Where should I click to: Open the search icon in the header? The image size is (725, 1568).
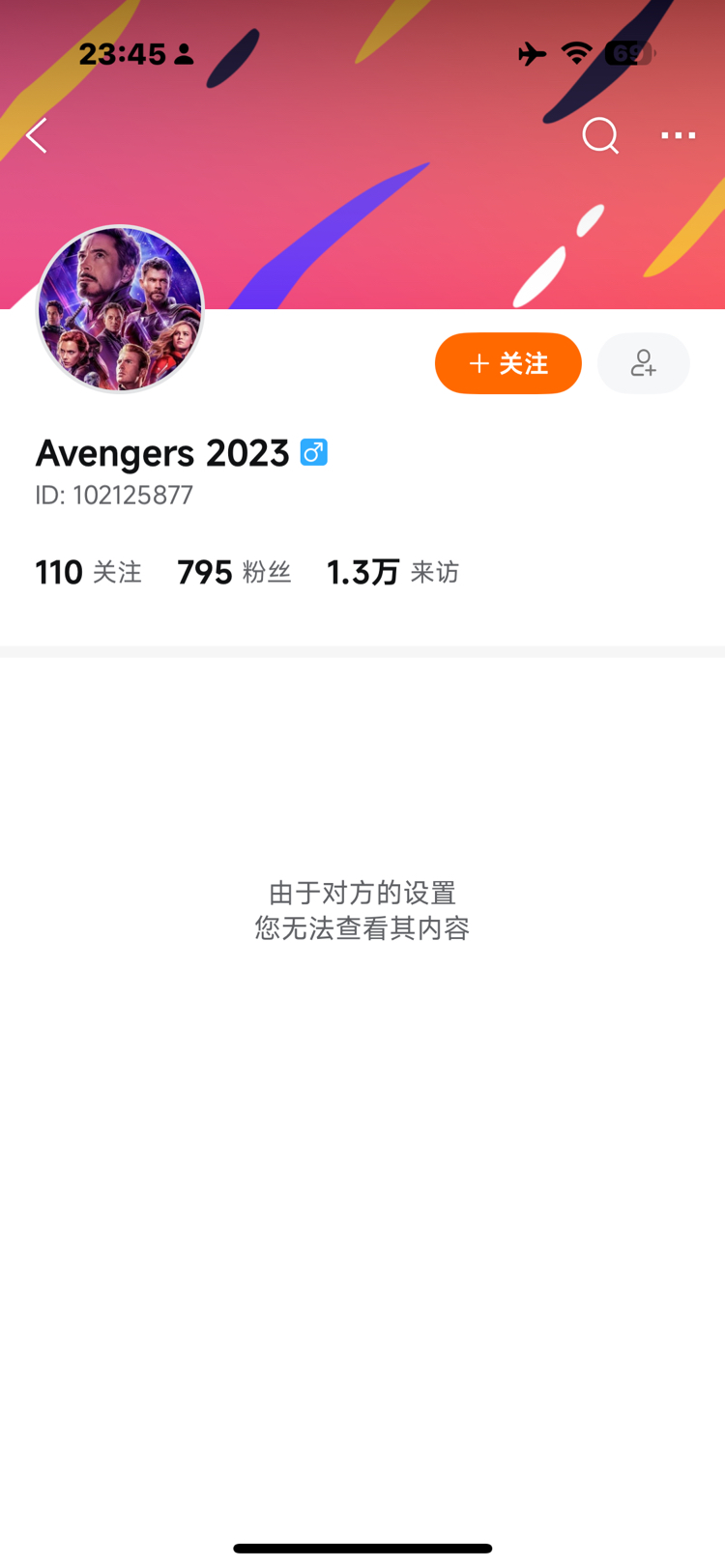pos(599,136)
